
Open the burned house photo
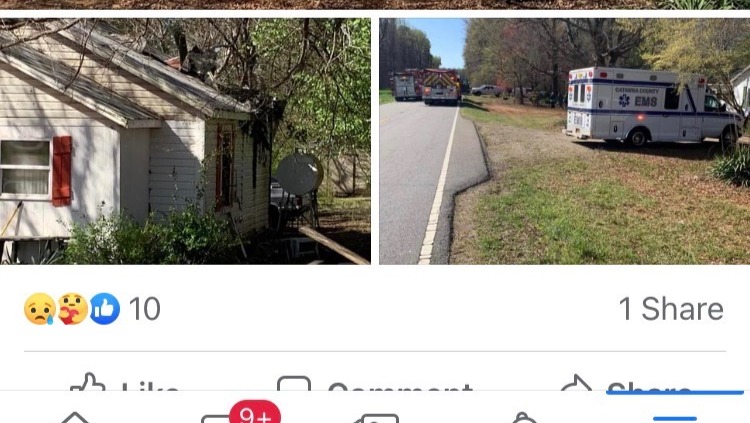pos(185,140)
